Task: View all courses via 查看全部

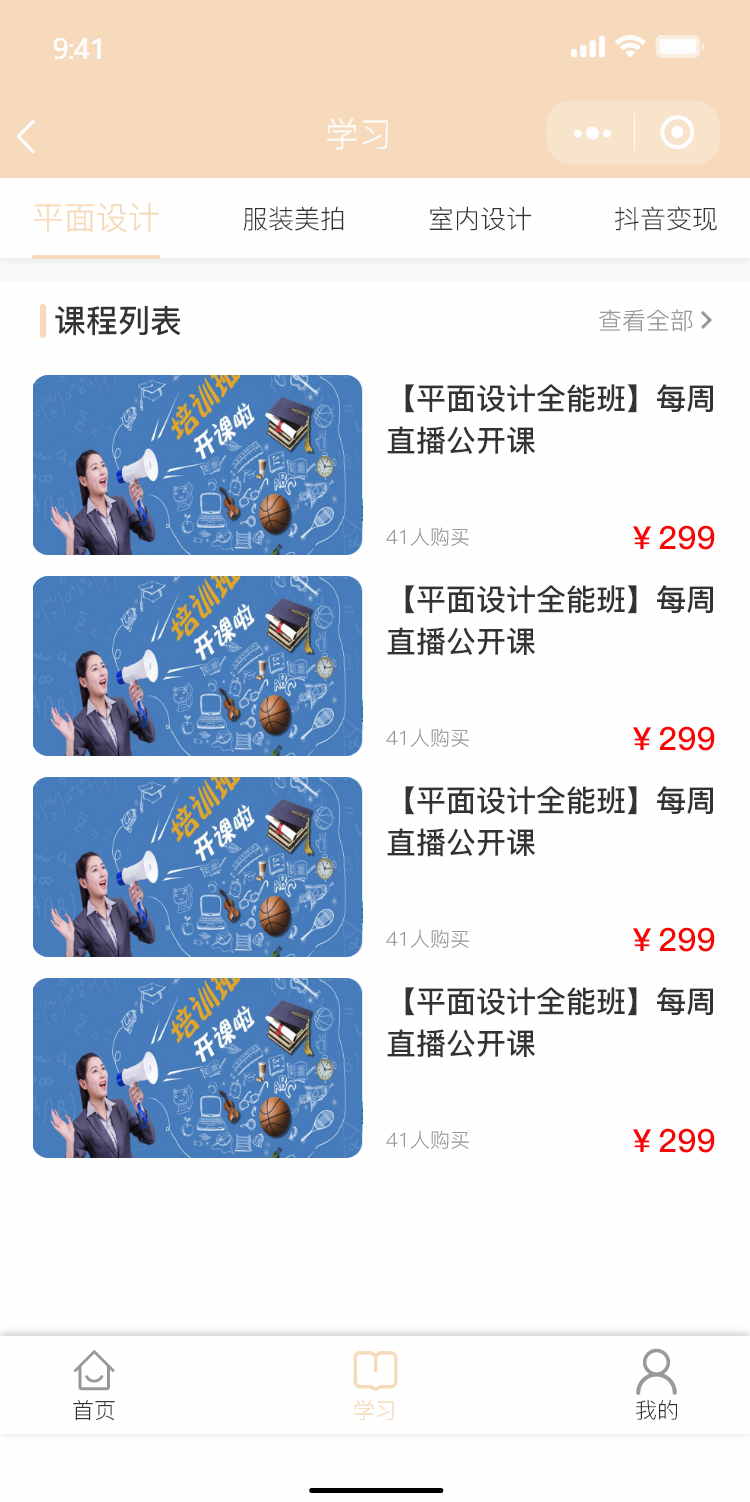Action: (x=655, y=321)
